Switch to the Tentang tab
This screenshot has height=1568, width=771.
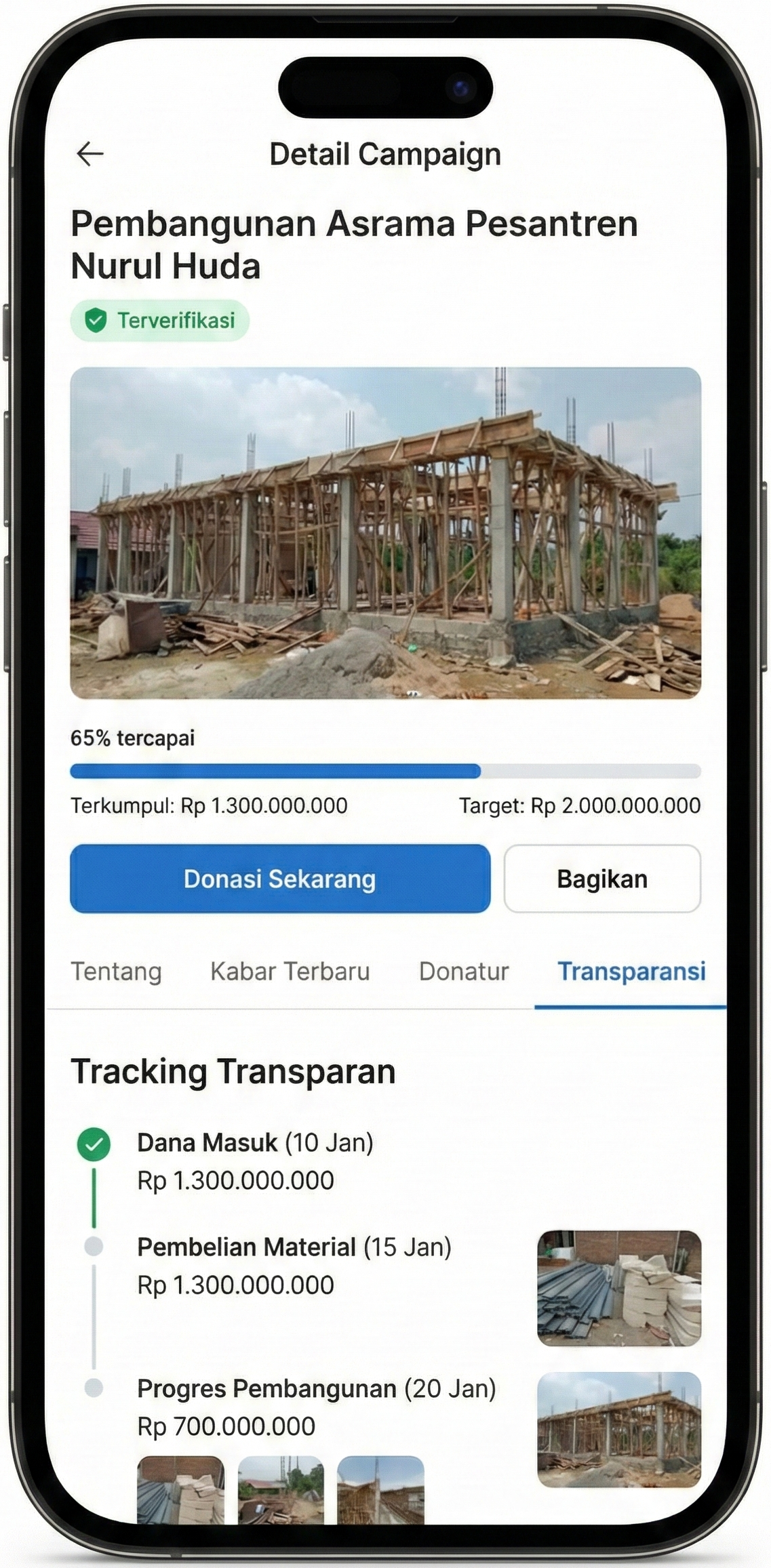click(x=116, y=971)
